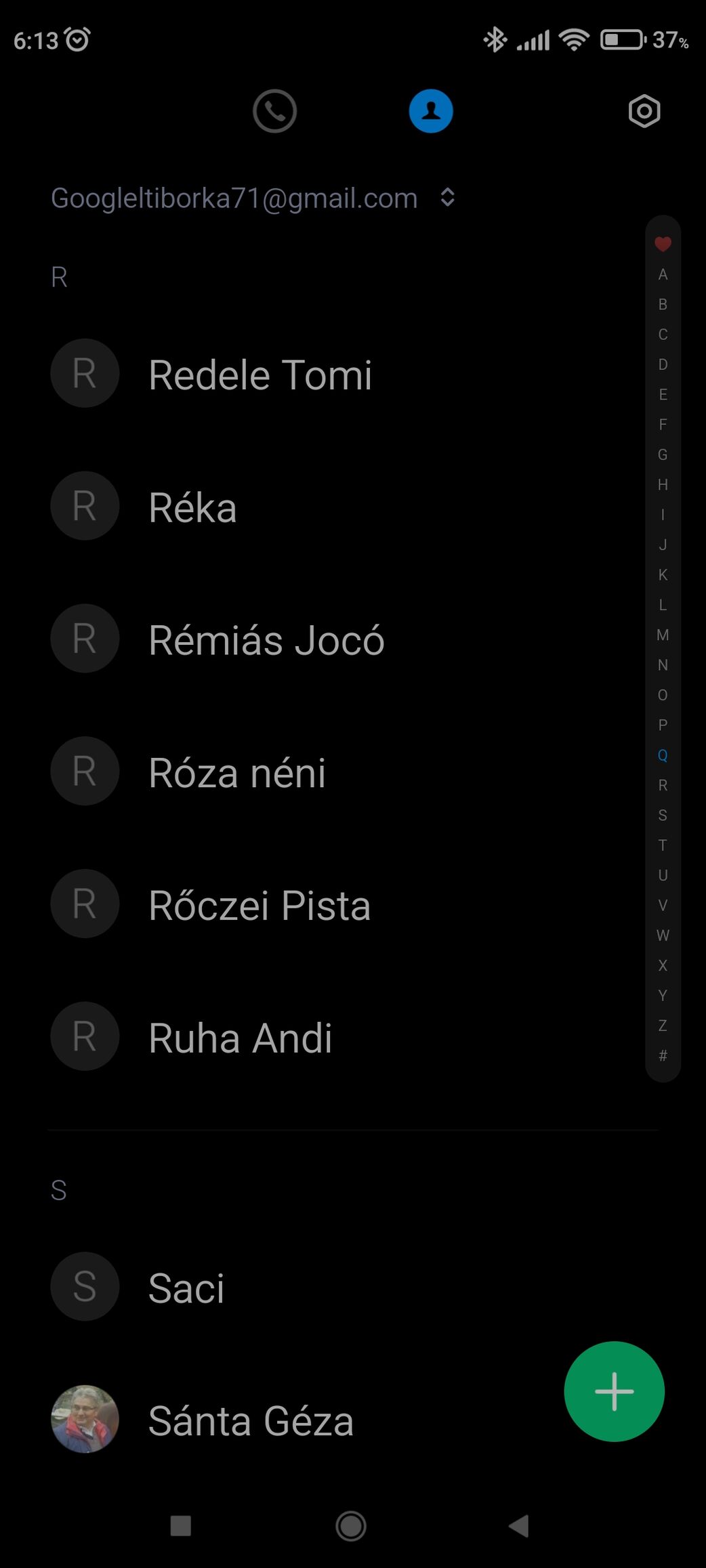The image size is (706, 1568).
Task: Select contact Rőczei Pista
Action: pos(259,905)
